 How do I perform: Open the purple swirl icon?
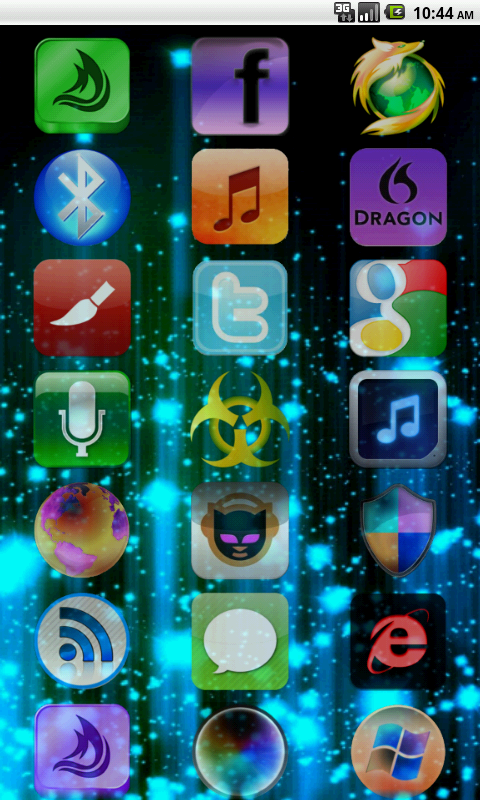tap(82, 751)
